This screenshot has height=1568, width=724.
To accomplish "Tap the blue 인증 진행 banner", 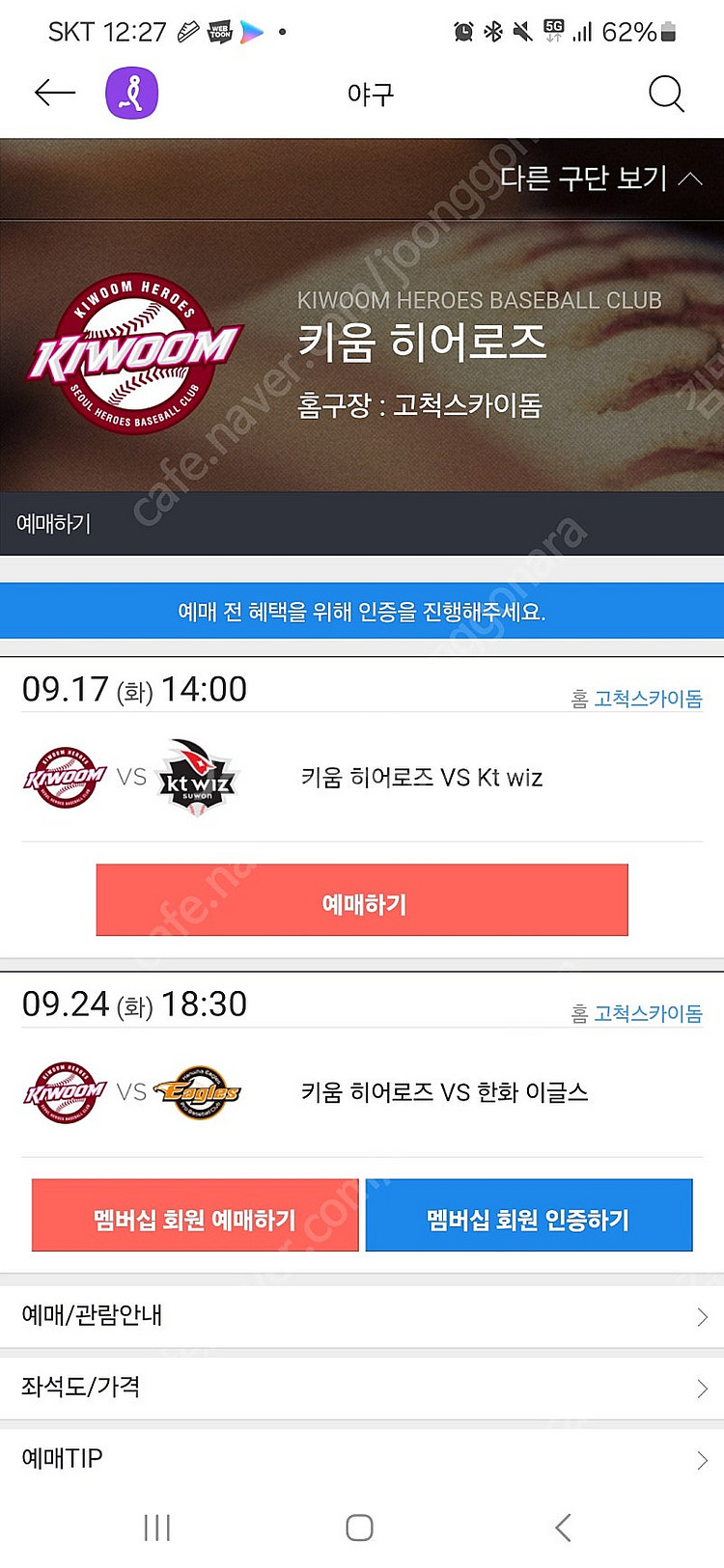I will (362, 611).
